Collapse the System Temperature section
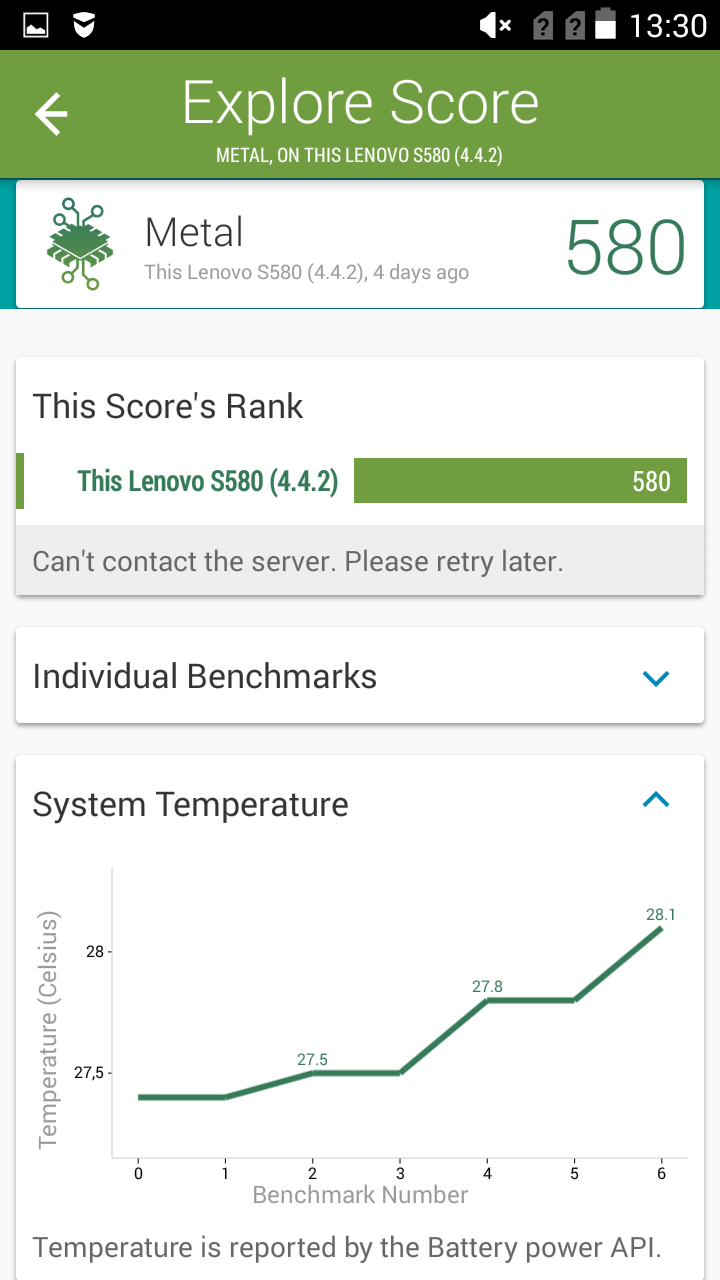Viewport: 720px width, 1280px height. [x=655, y=800]
